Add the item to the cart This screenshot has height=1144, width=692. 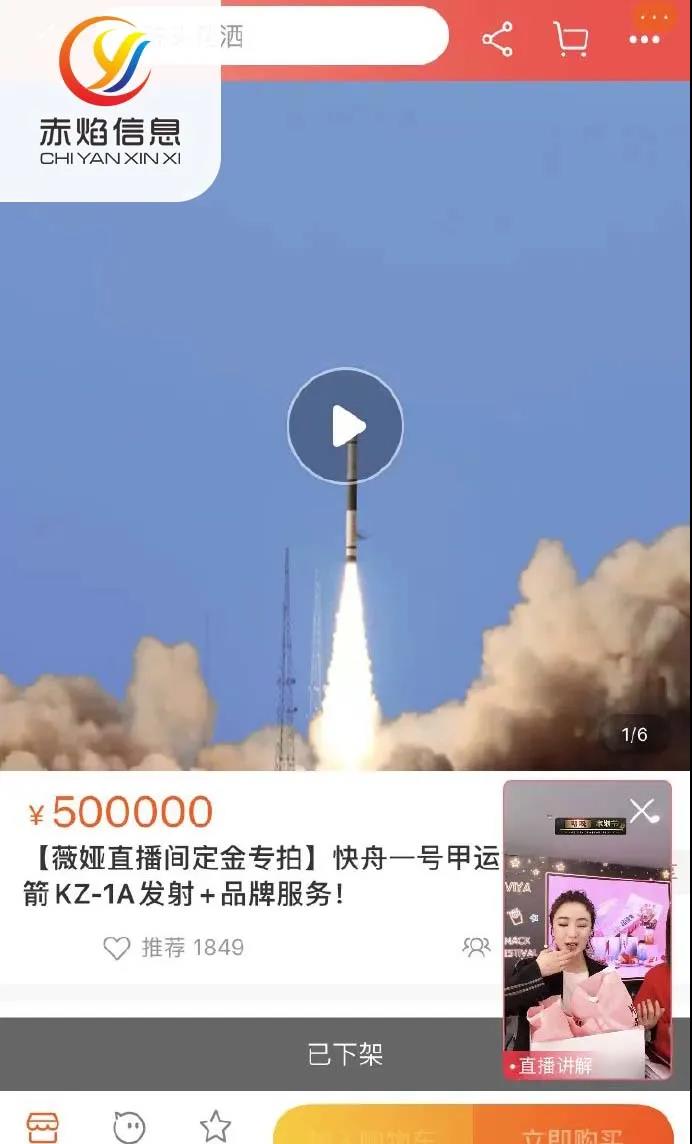(x=373, y=1130)
